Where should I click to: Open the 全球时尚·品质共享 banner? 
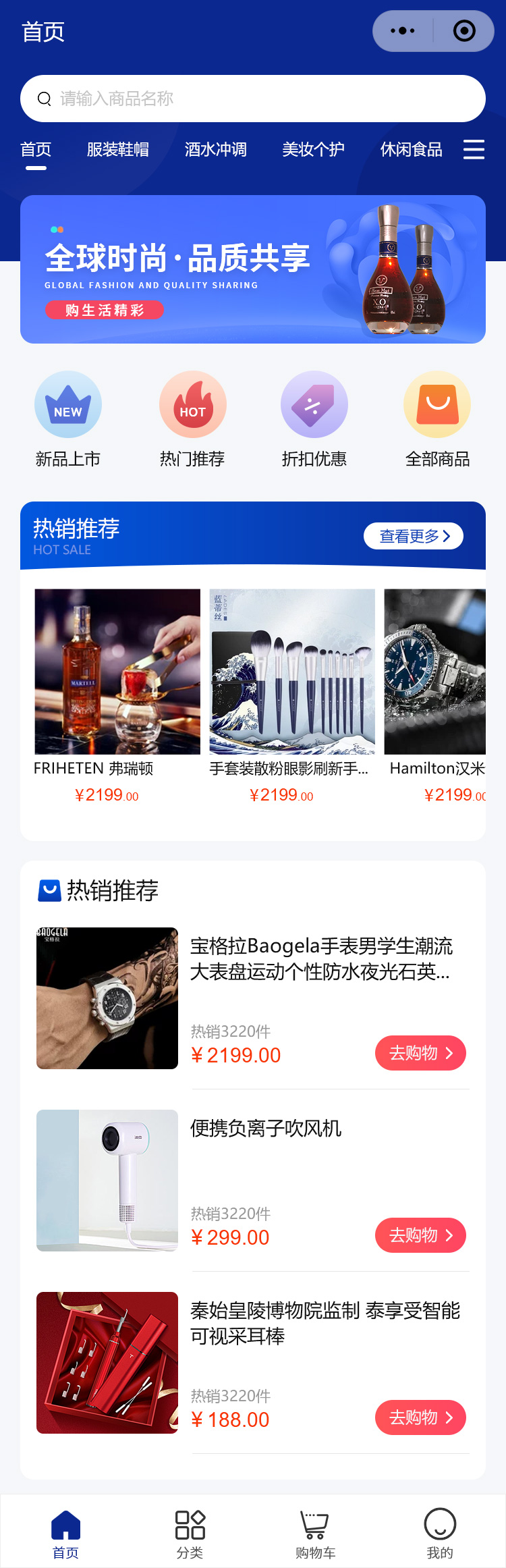253,269
